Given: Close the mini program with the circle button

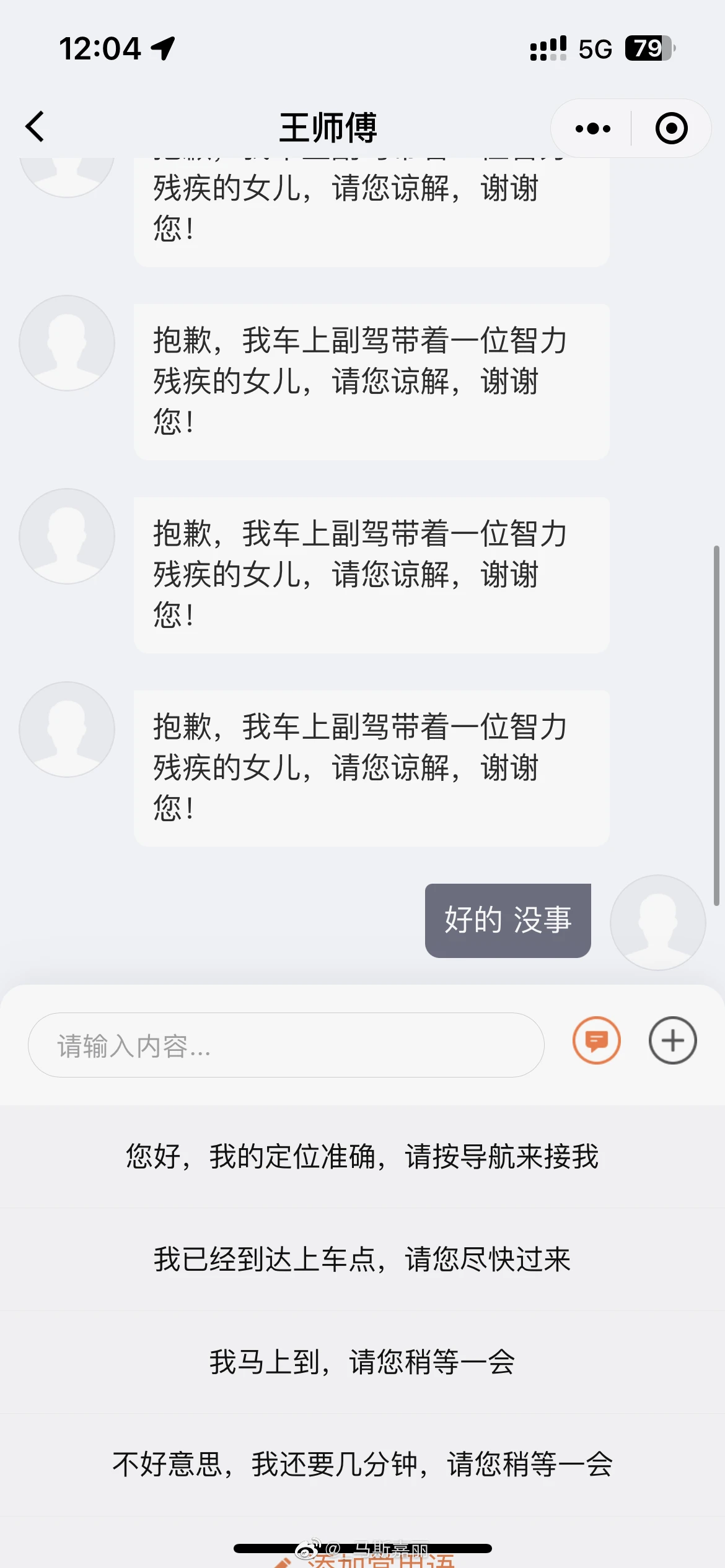Looking at the screenshot, I should click(671, 128).
